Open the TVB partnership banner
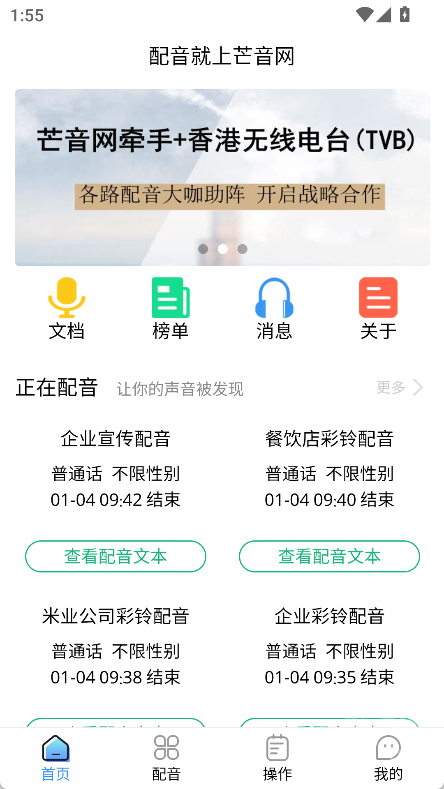The height and width of the screenshot is (789, 444). pyautogui.click(x=222, y=177)
